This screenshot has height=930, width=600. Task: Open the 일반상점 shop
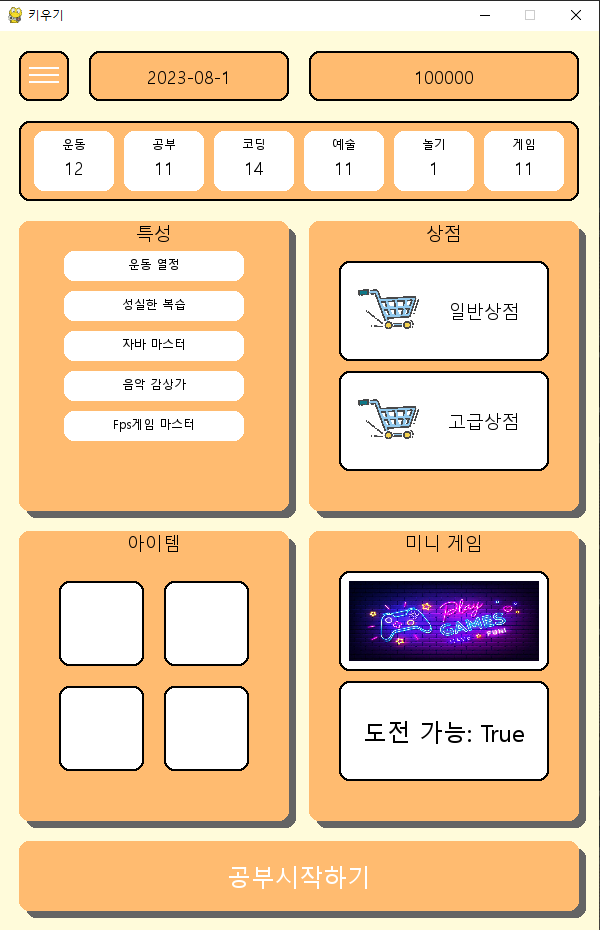click(x=444, y=311)
